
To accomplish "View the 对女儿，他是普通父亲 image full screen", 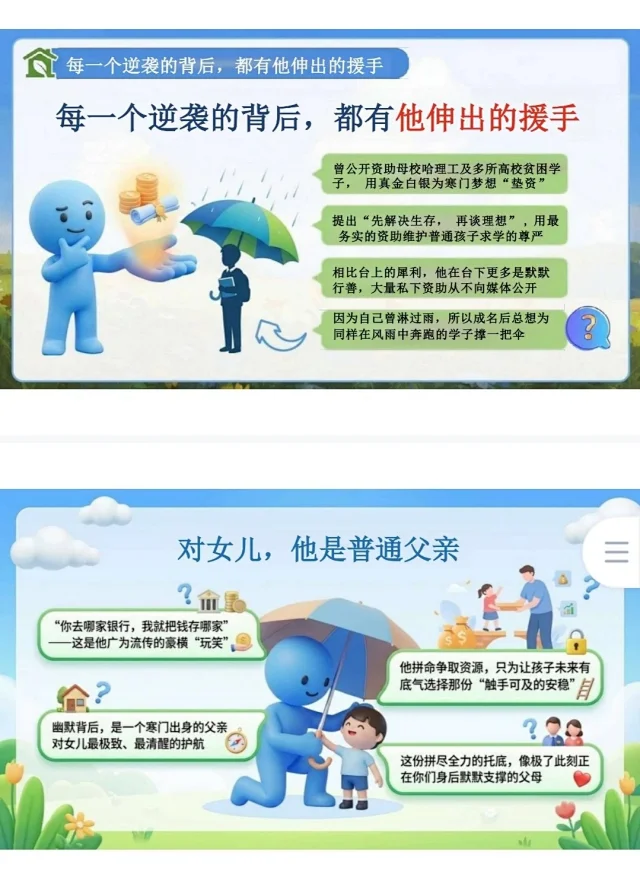I will click(x=320, y=670).
